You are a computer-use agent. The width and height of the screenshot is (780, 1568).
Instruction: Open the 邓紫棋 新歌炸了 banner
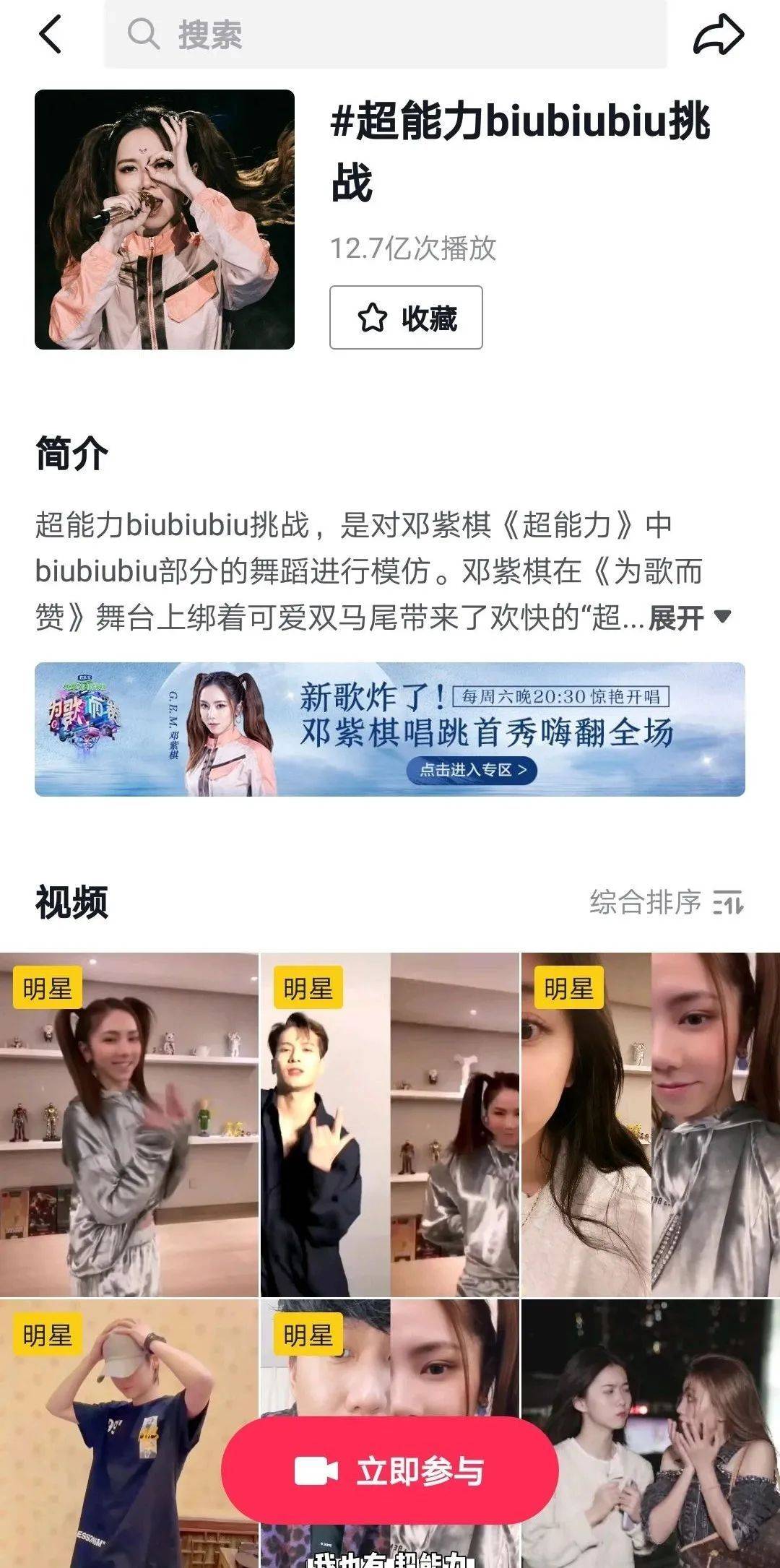pos(390,729)
